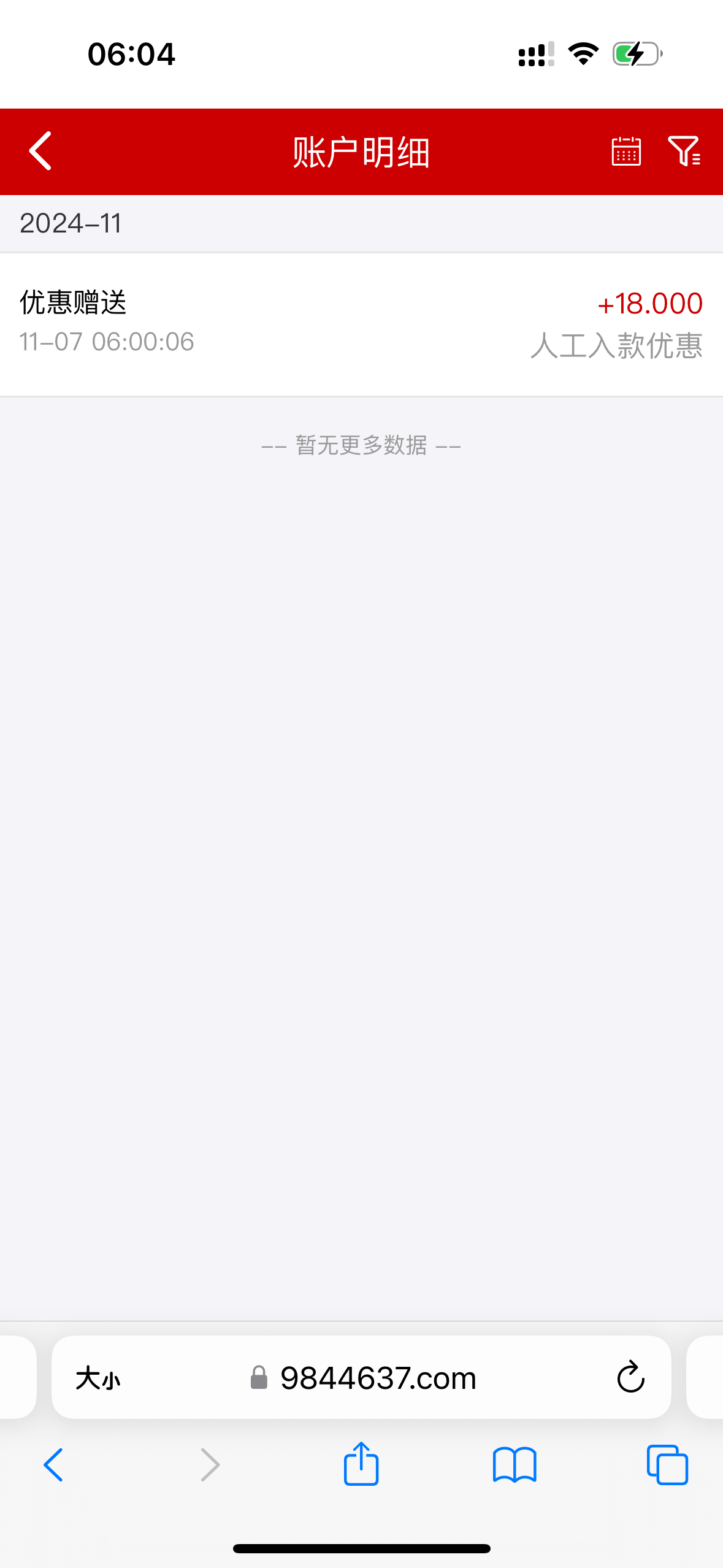Share this page via Safari
This screenshot has width=723, height=1568.
[361, 1463]
